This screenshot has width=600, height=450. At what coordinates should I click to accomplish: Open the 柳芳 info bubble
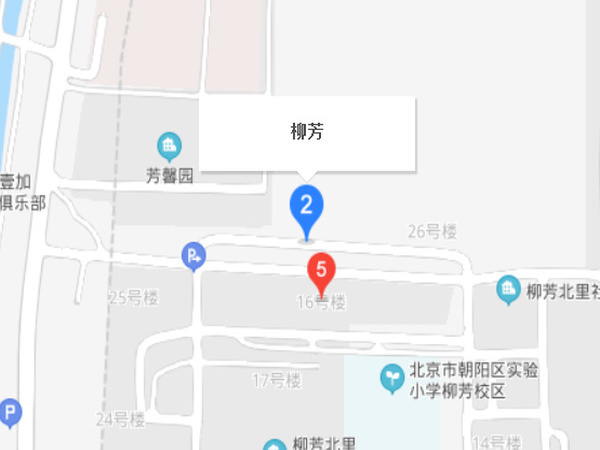pyautogui.click(x=307, y=131)
